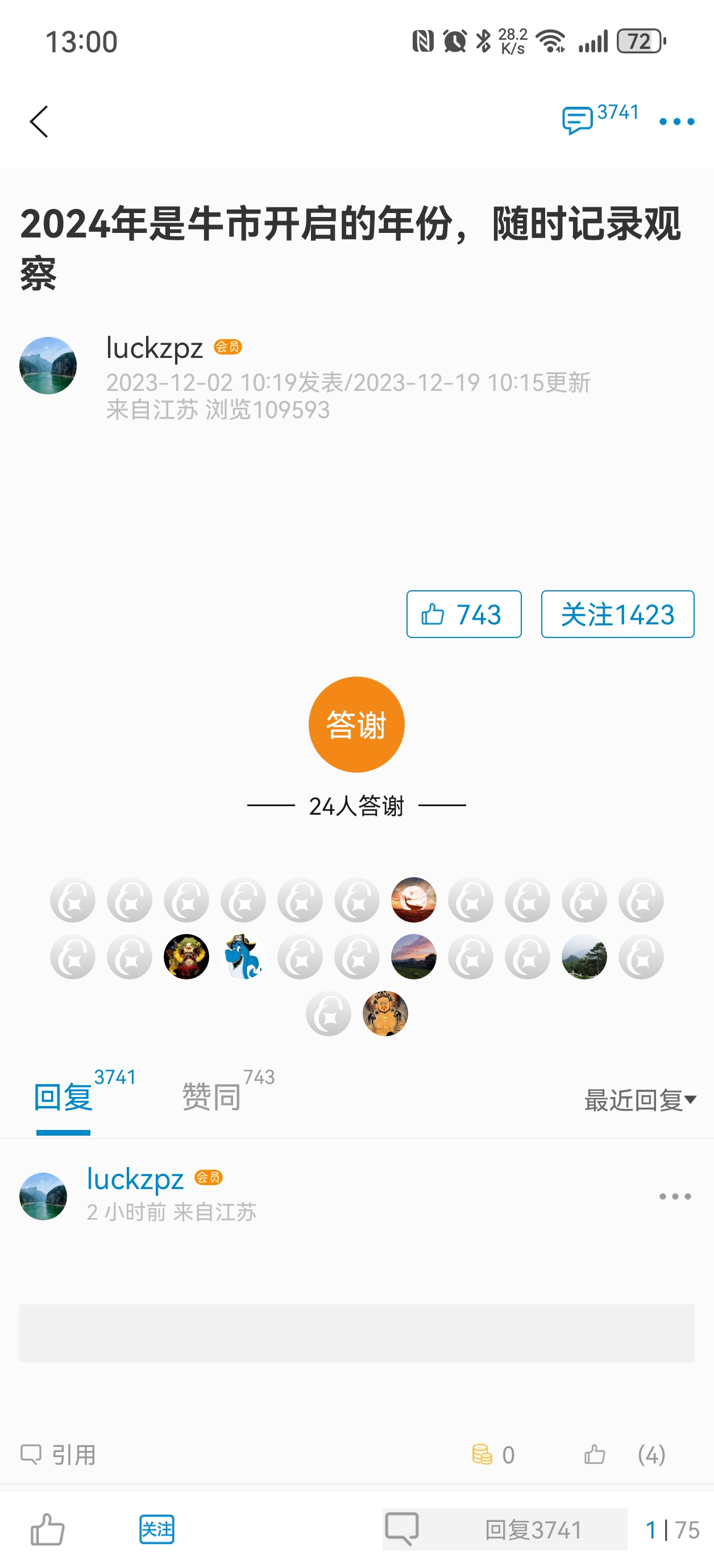Open luckzpz's name in the first reply

[x=135, y=1179]
